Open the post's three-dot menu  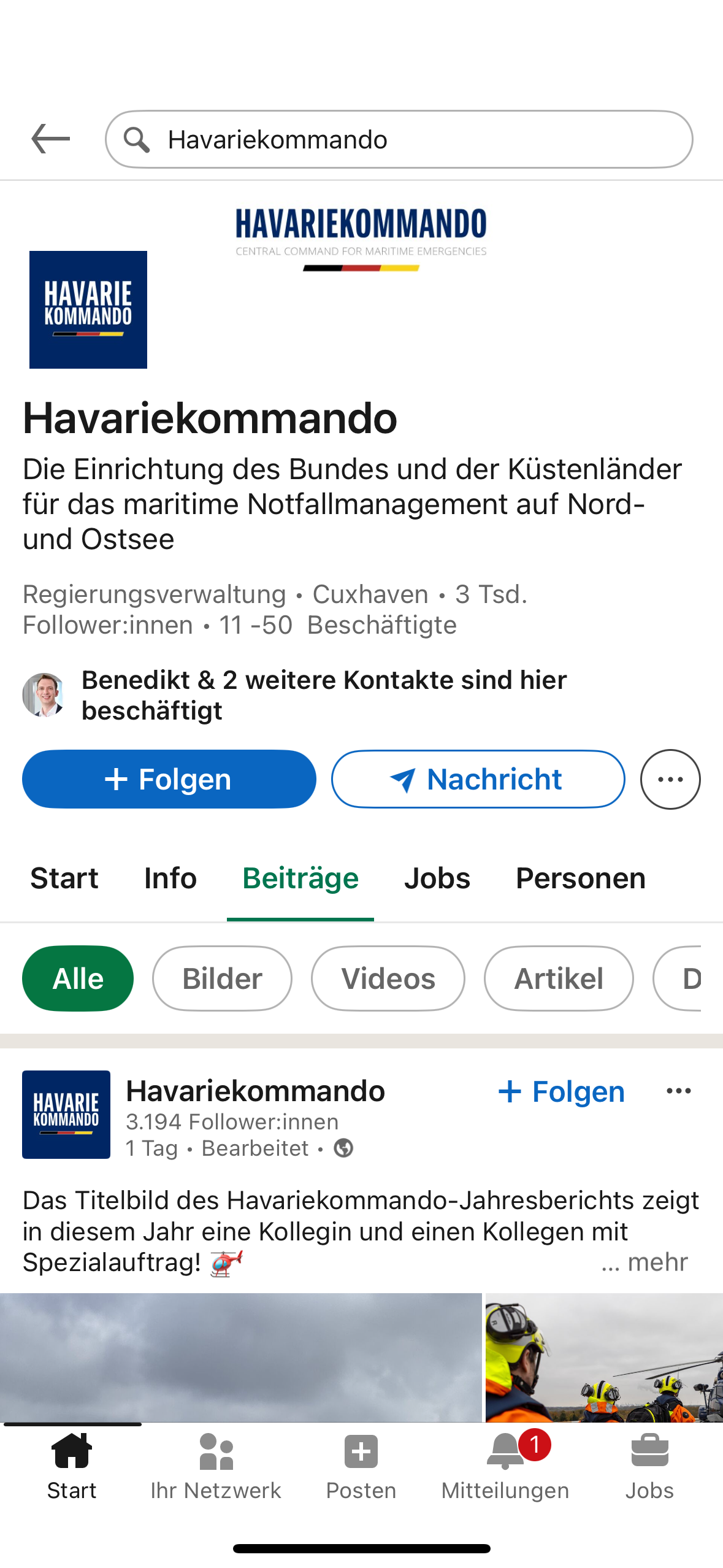tap(678, 1091)
